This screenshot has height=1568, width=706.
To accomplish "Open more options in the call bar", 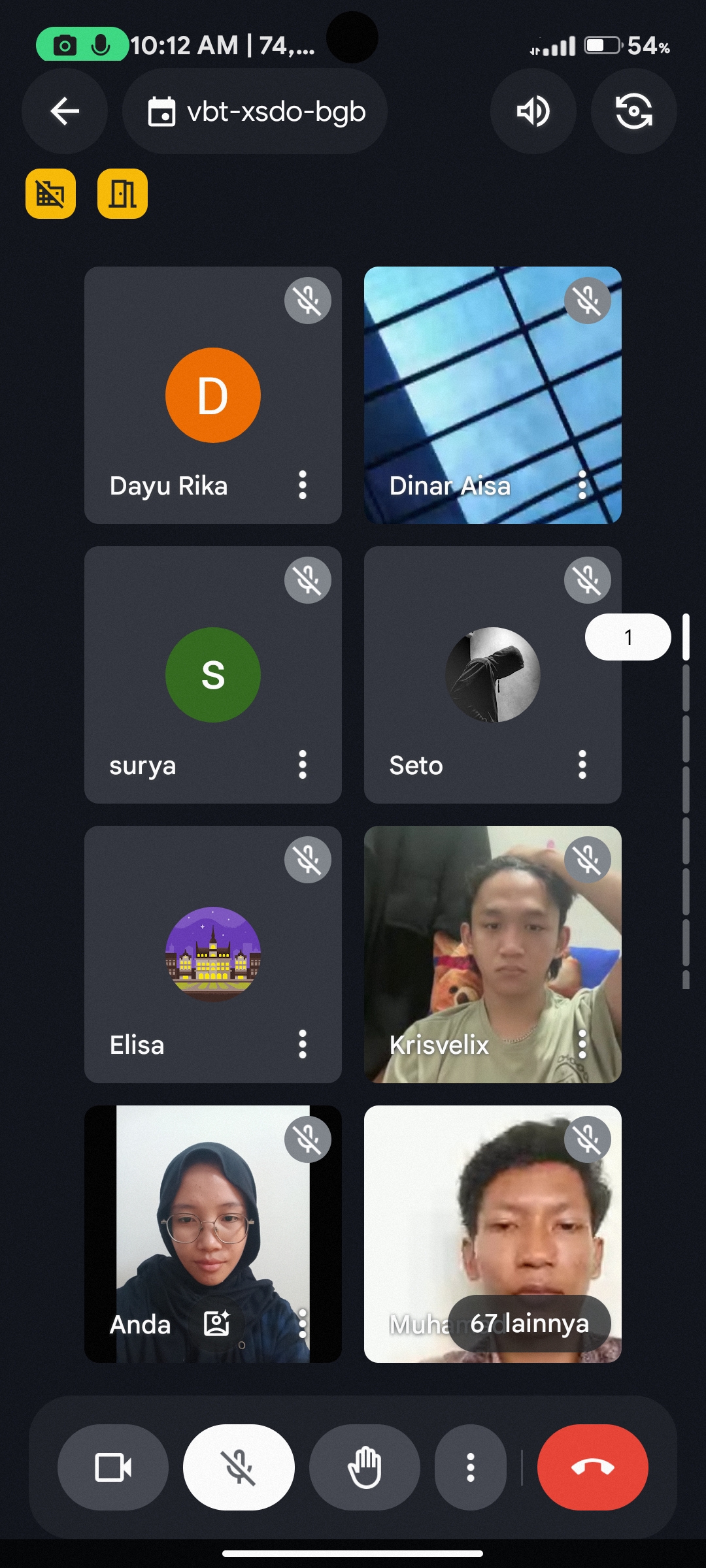I will point(470,1467).
